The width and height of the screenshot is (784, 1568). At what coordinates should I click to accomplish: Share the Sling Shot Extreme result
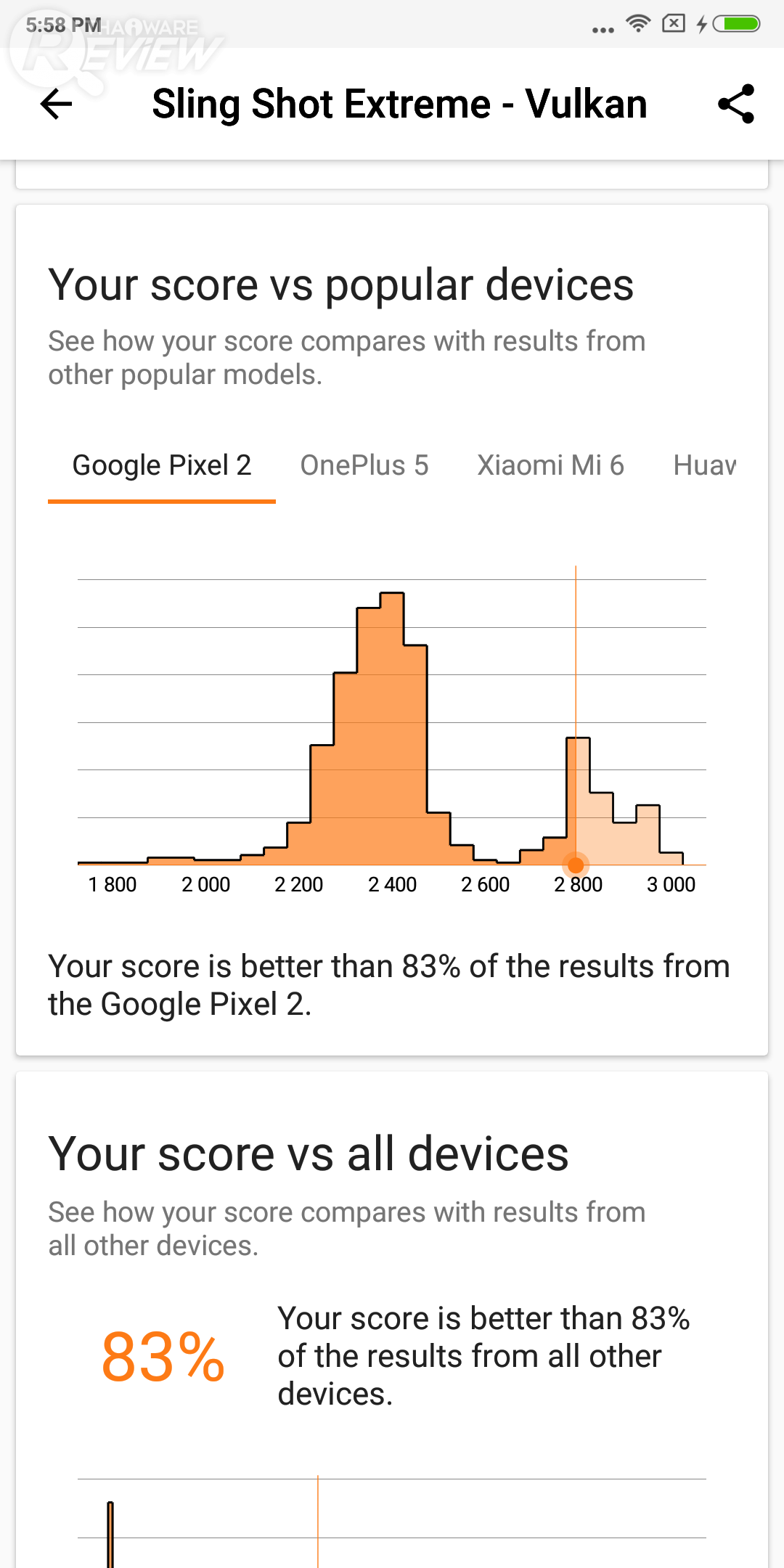(736, 104)
